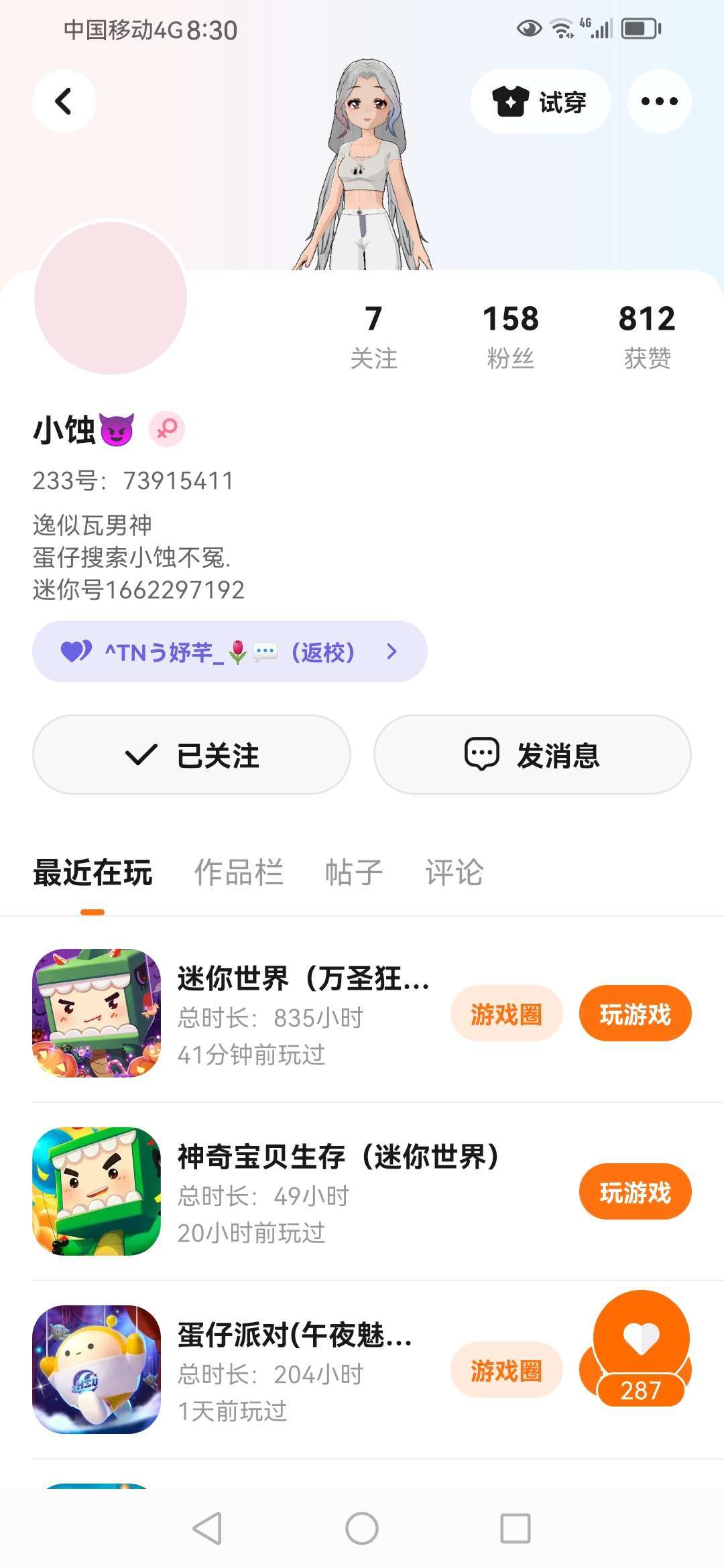Open 游戏圈 for 迷你世界（万圣狂...
This screenshot has width=724, height=1568.
[506, 1014]
